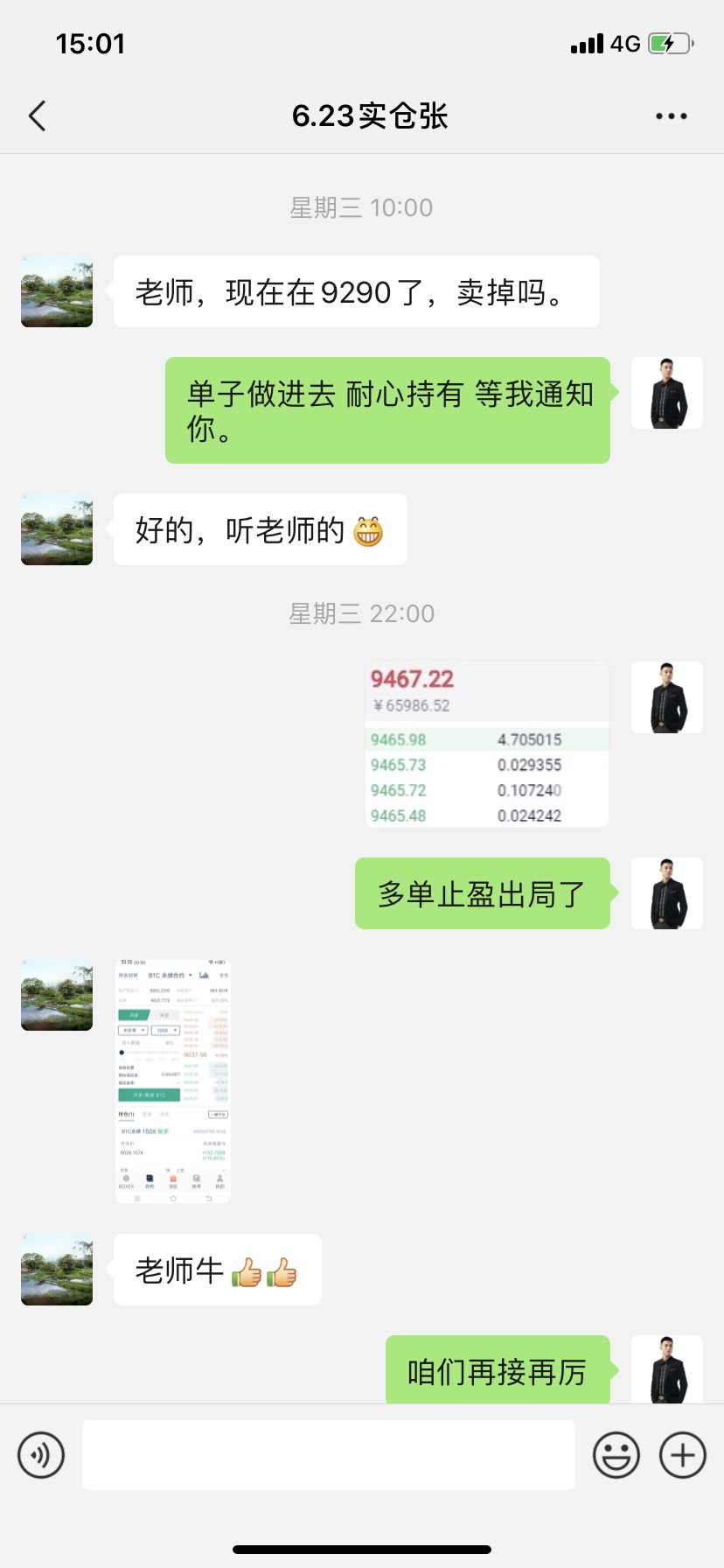724x1568 pixels.
Task: Open the teacher's dark suit avatar
Action: pos(666,393)
